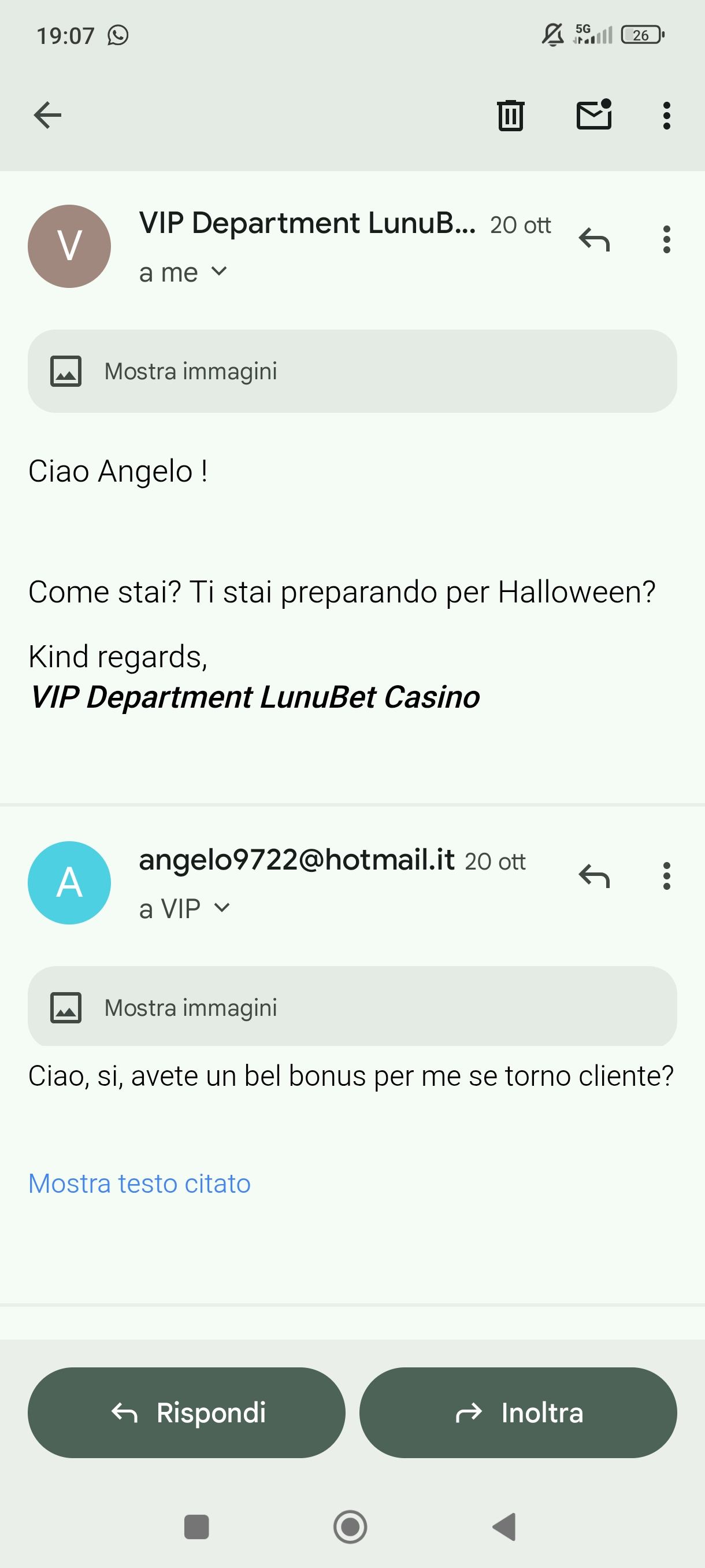Screen dimensions: 705x1568
Task: Open more options for VIP Department message
Action: (667, 240)
